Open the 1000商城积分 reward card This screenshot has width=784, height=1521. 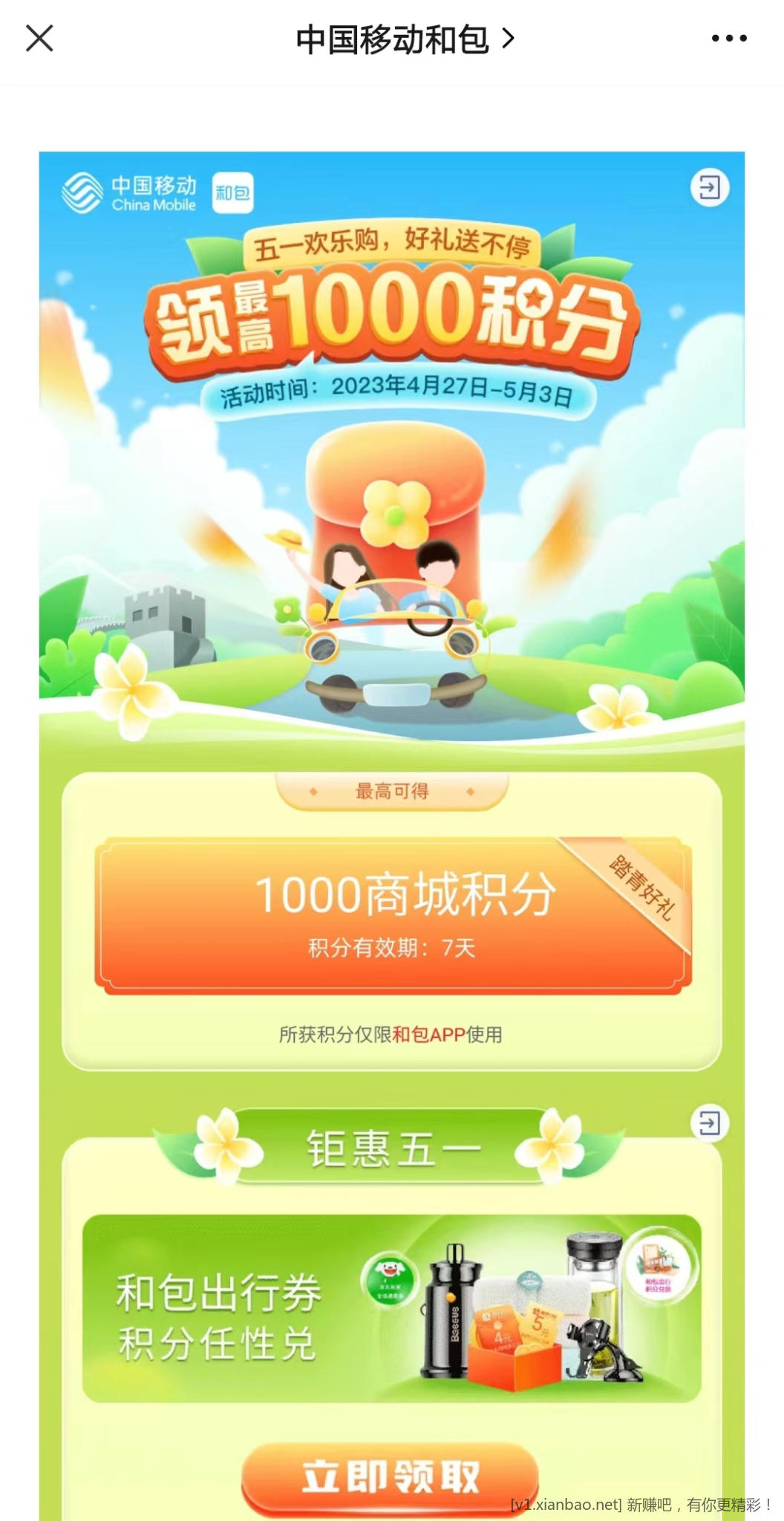(x=393, y=915)
